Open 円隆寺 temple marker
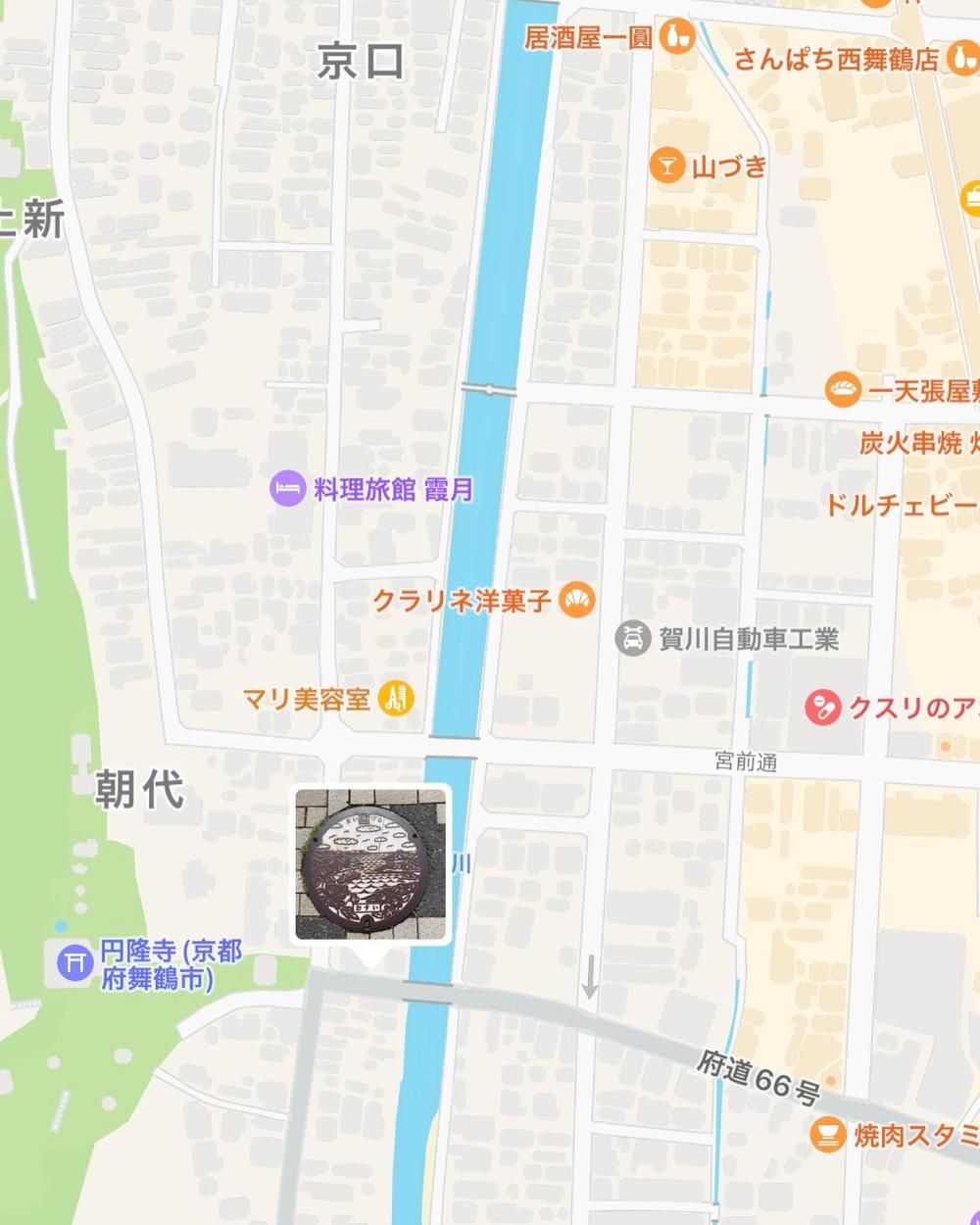The height and width of the screenshot is (1225, 980). pos(73,962)
